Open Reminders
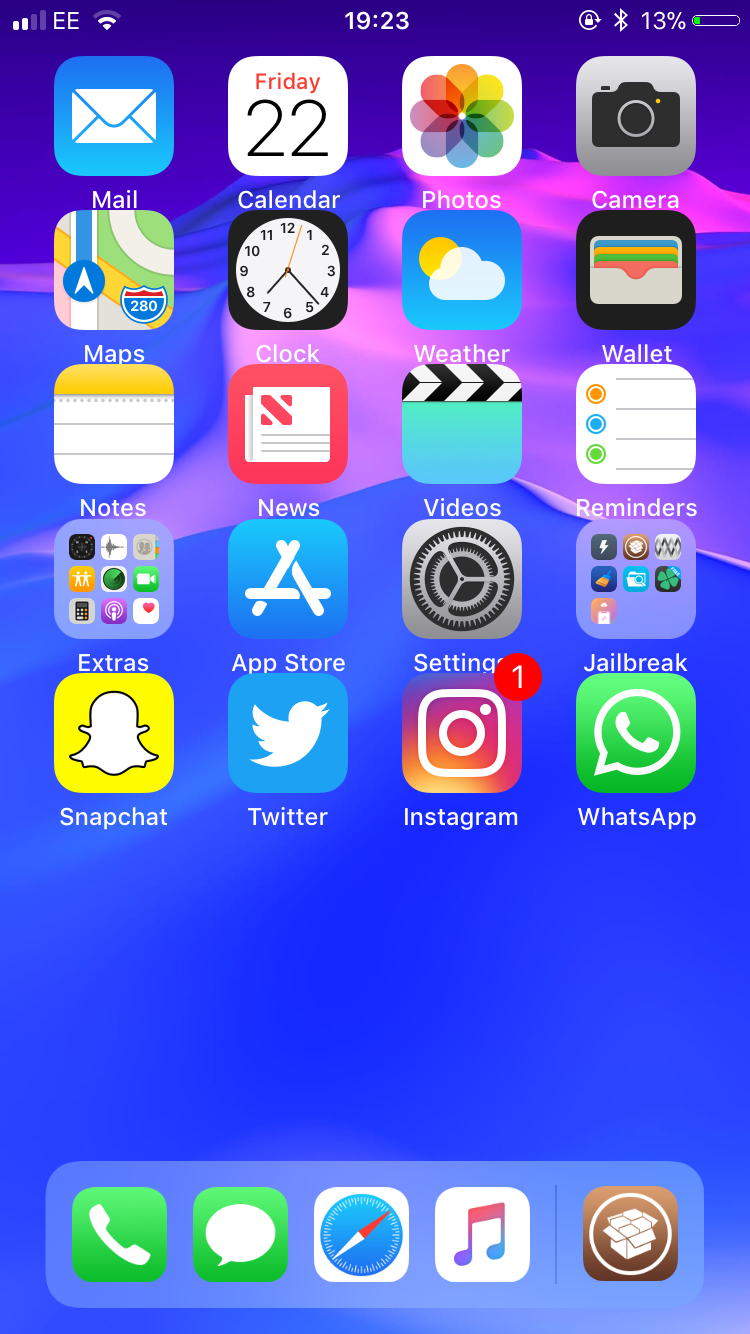This screenshot has width=750, height=1334. pyautogui.click(x=636, y=424)
